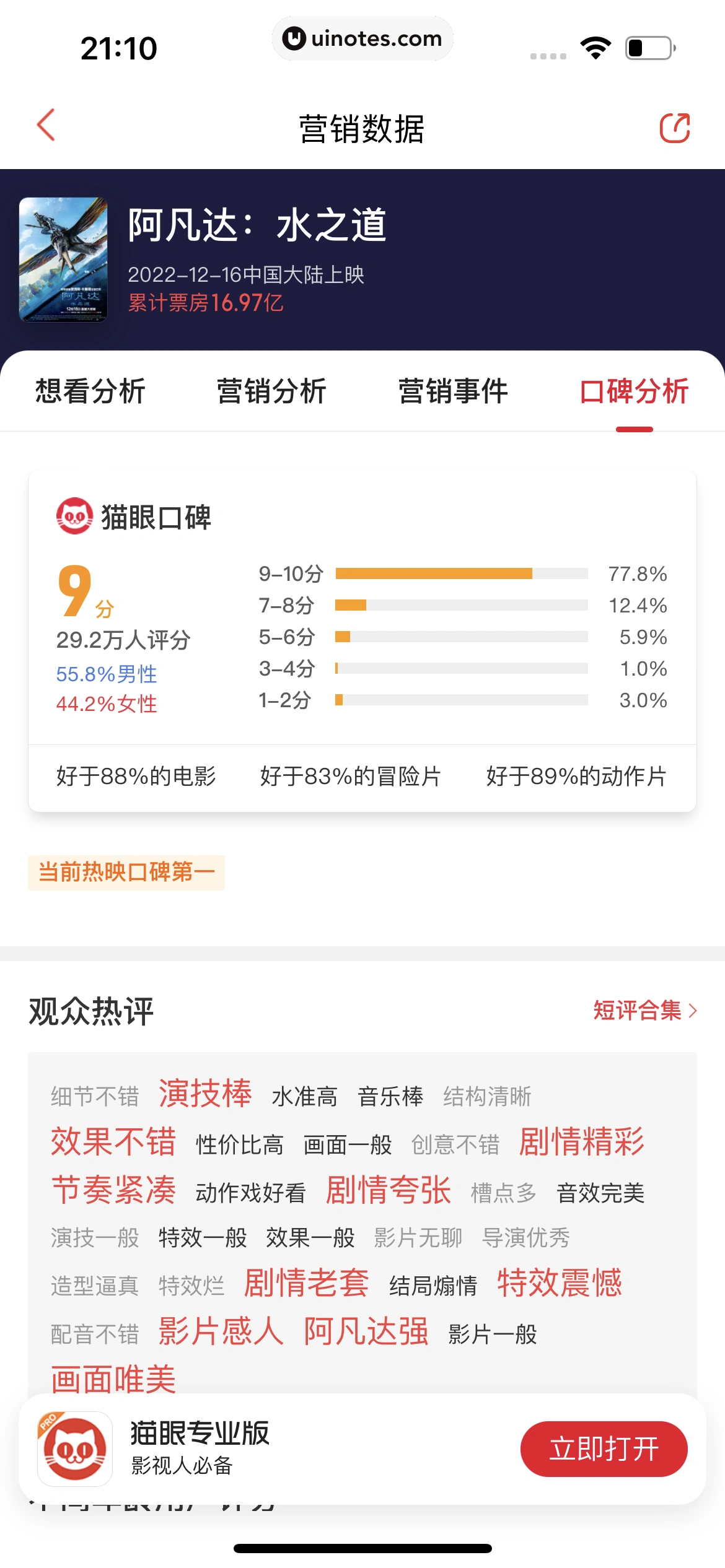The image size is (725, 1568).
Task: Switch to the 营销分析 tab
Action: [271, 391]
